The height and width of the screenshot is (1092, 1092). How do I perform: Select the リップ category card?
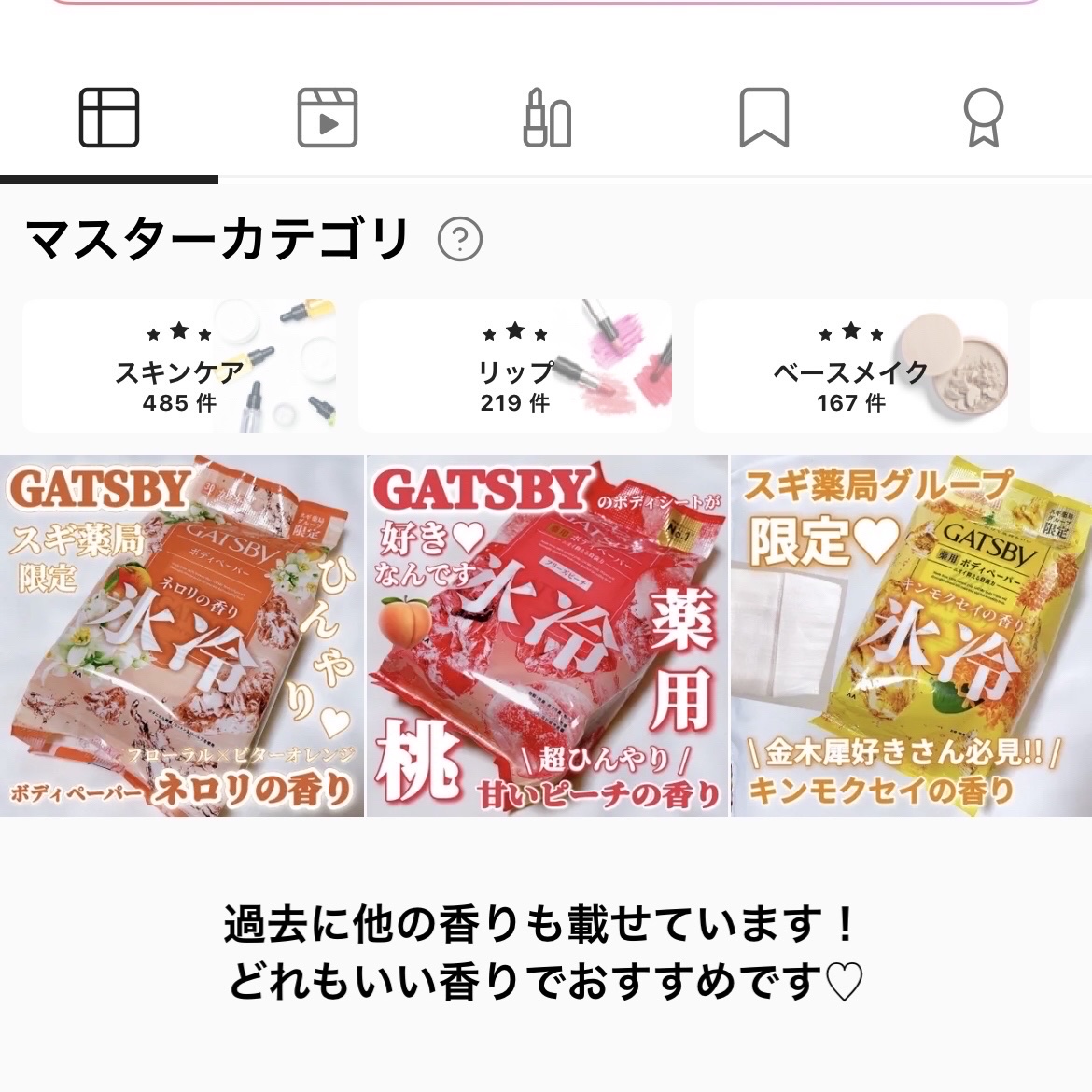coord(515,366)
